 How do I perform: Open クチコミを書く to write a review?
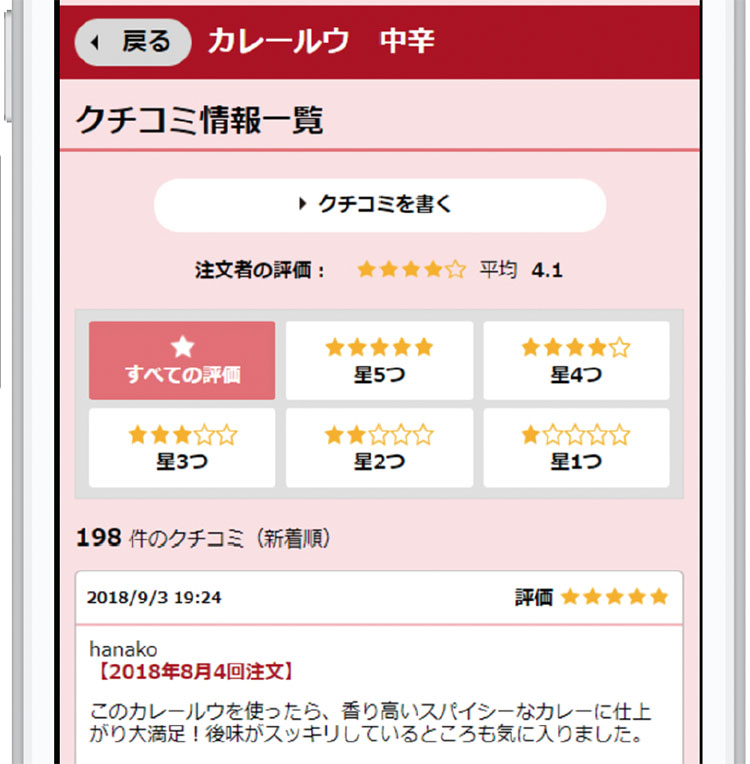pos(380,205)
